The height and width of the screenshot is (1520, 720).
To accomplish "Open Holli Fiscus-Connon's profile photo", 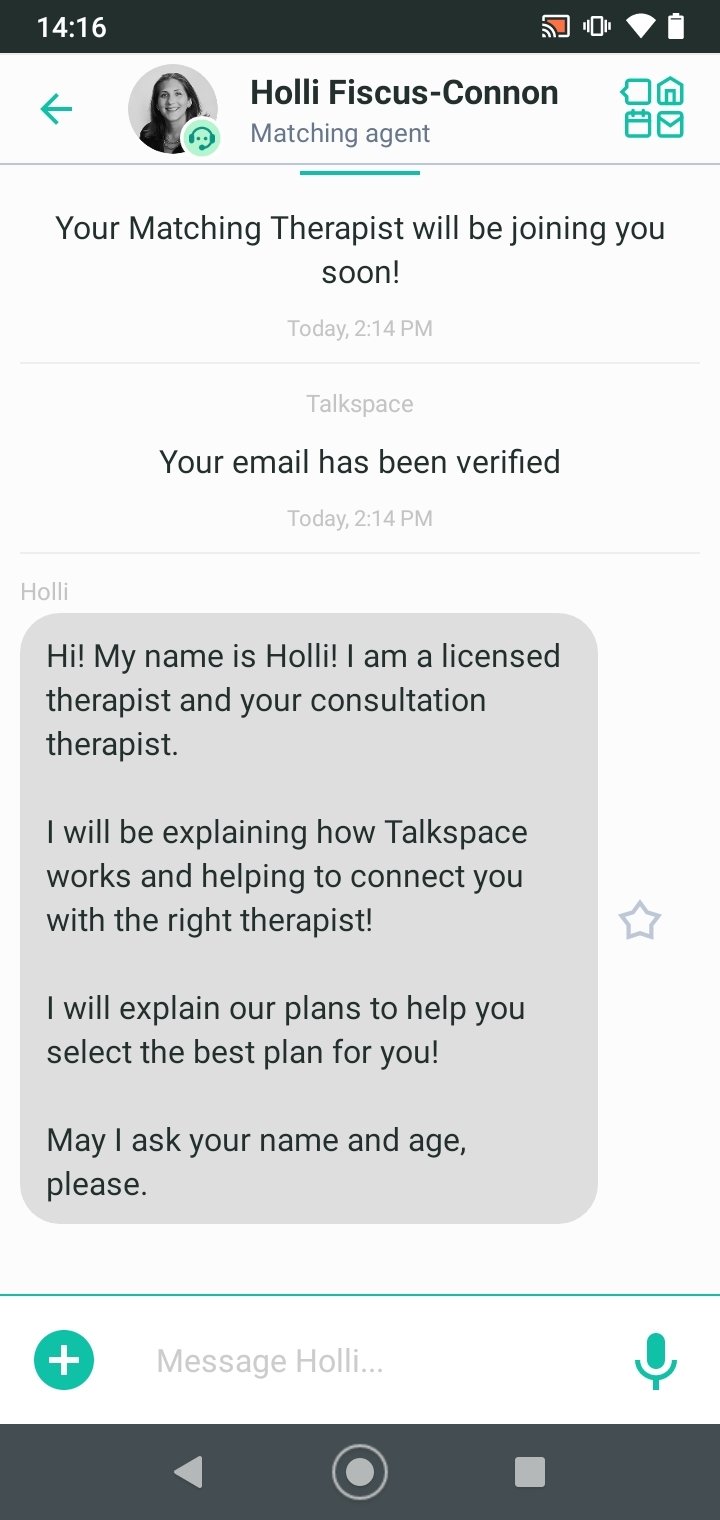I will (173, 109).
